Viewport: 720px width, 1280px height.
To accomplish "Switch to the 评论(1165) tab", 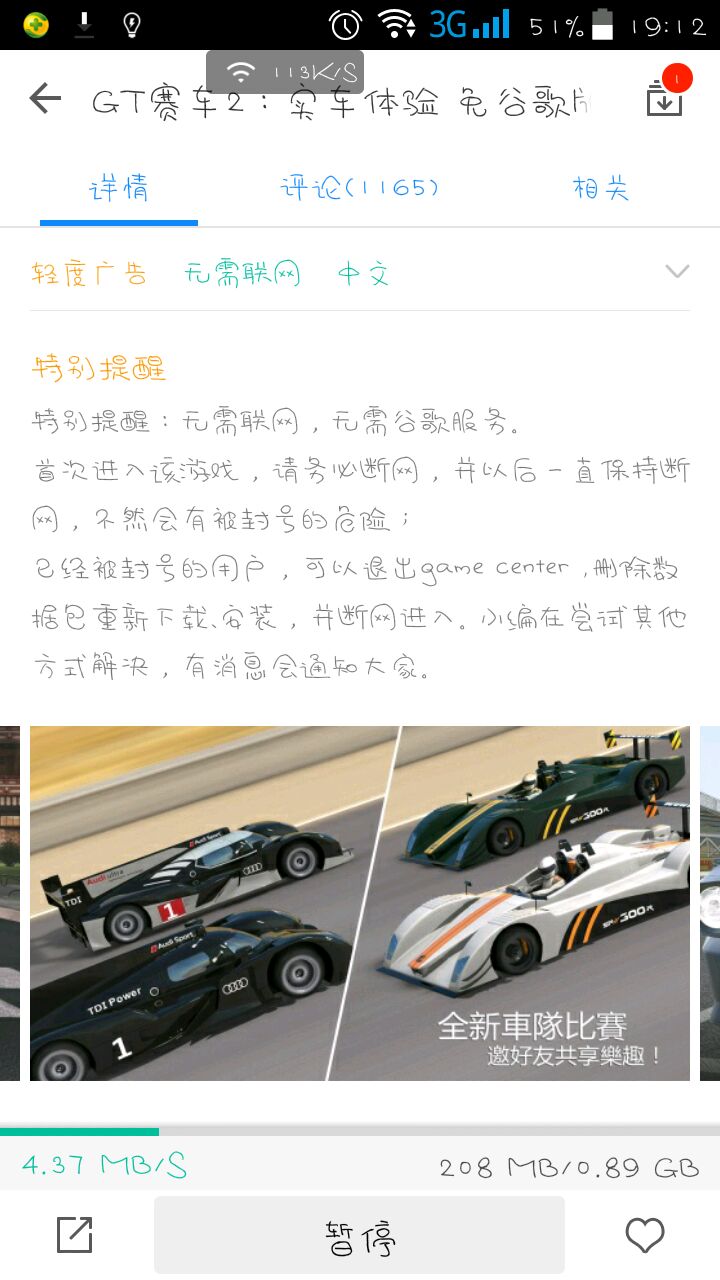I will point(359,188).
